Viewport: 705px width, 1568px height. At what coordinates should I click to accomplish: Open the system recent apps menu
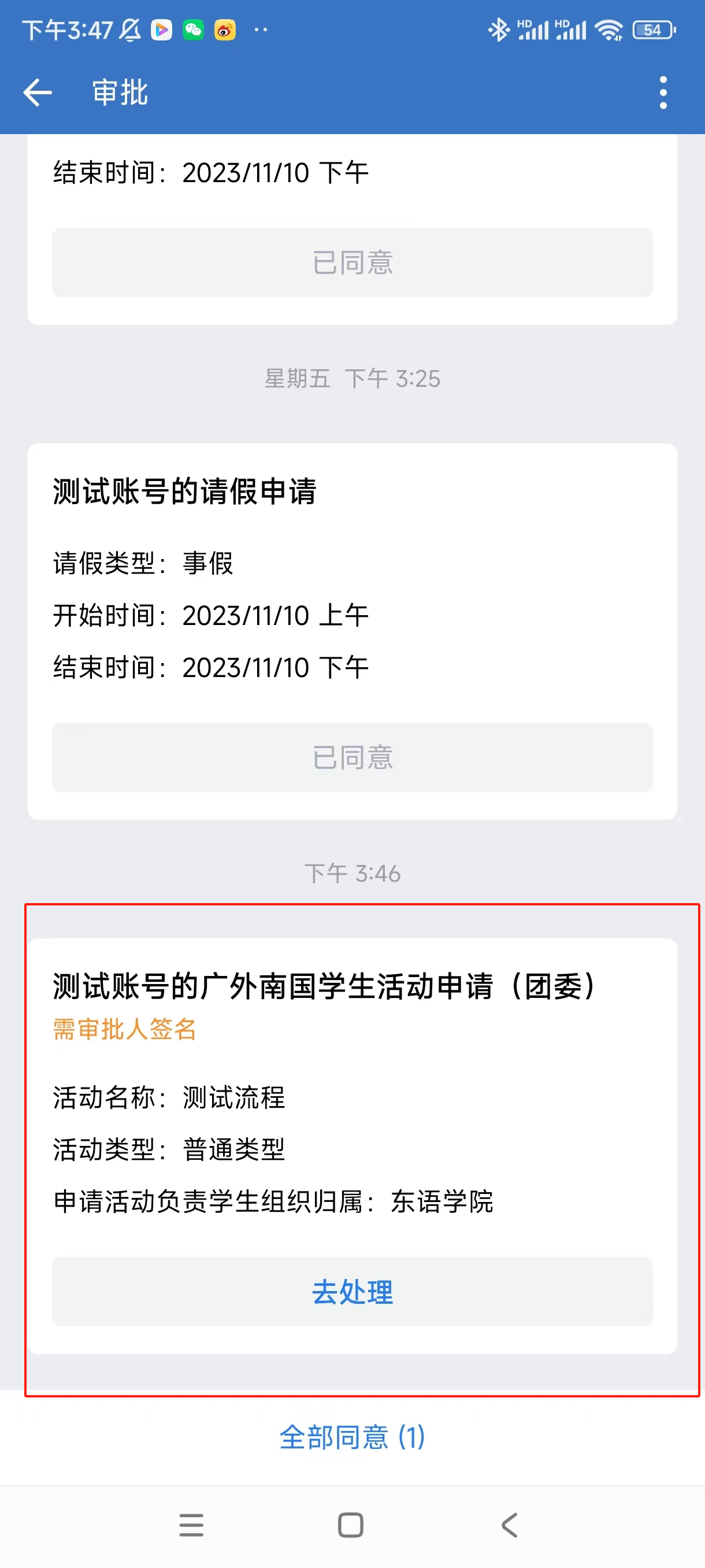click(x=191, y=1525)
